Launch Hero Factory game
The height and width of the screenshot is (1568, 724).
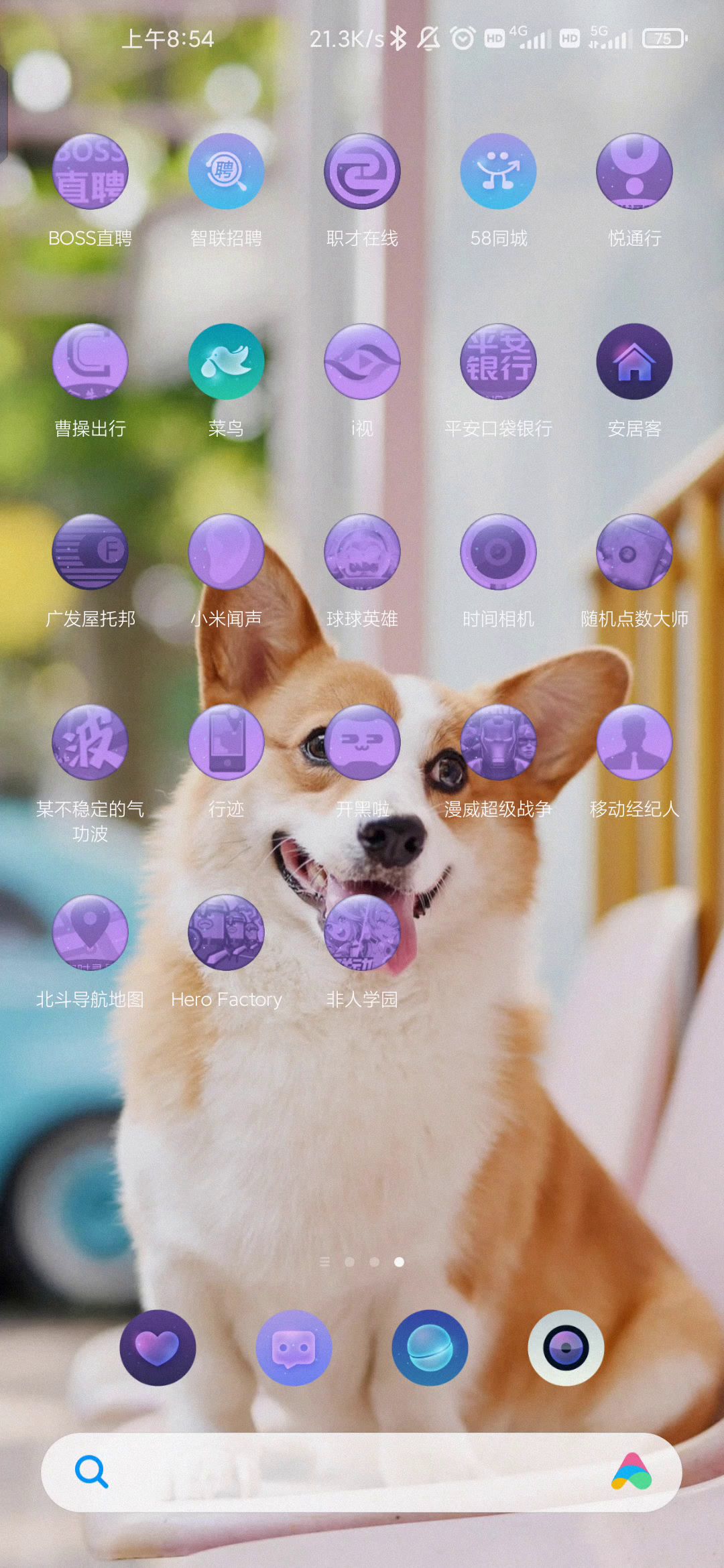[226, 933]
